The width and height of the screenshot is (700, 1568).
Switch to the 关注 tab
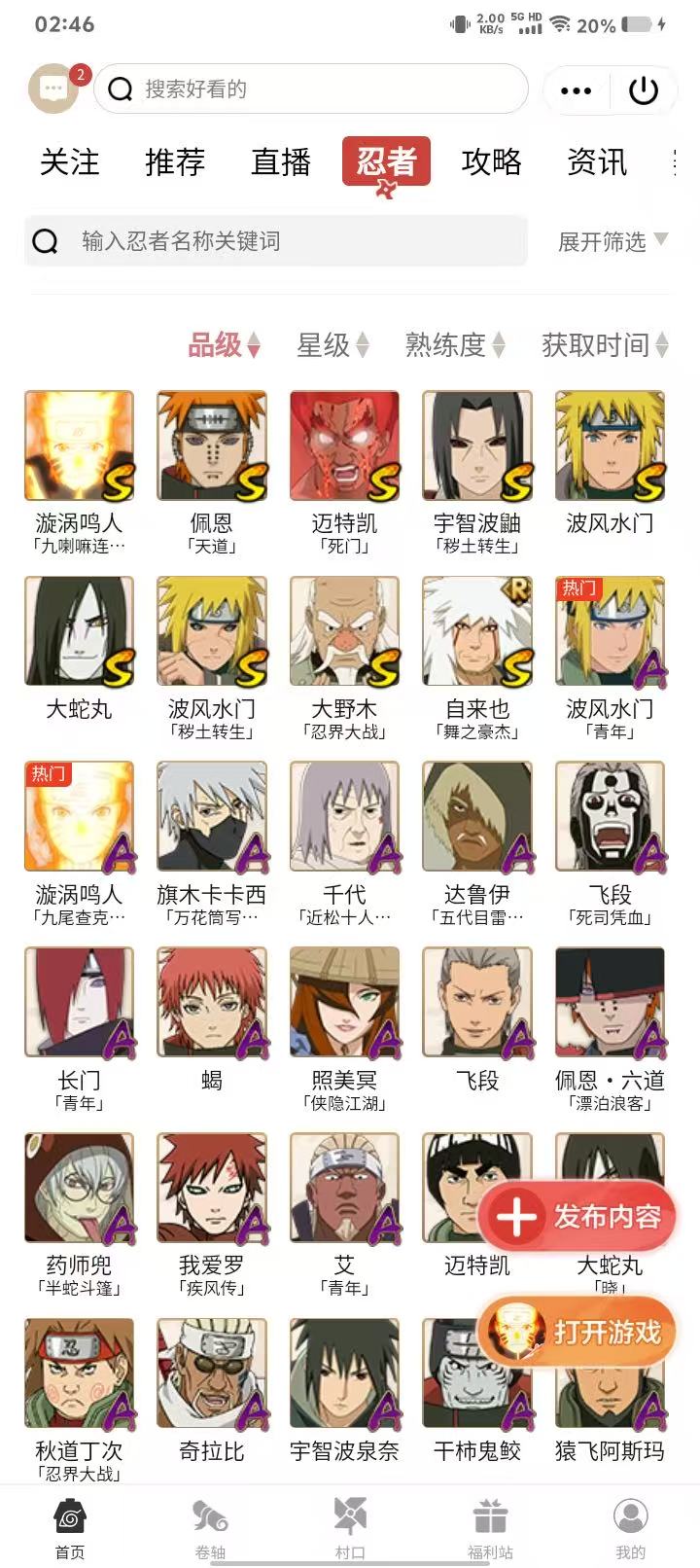pyautogui.click(x=70, y=161)
